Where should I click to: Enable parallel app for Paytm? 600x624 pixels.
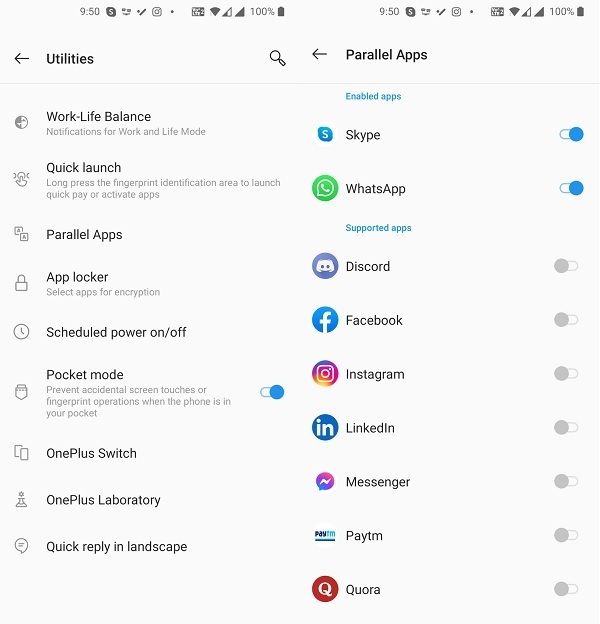point(566,536)
